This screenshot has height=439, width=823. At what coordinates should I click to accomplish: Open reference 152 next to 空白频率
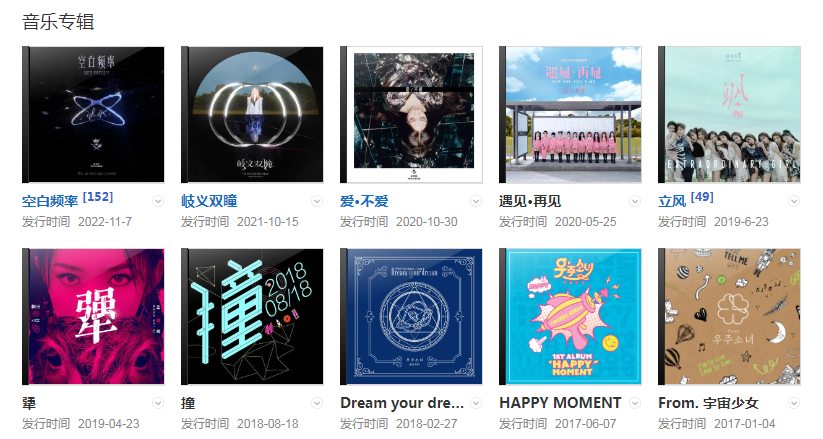pyautogui.click(x=97, y=197)
